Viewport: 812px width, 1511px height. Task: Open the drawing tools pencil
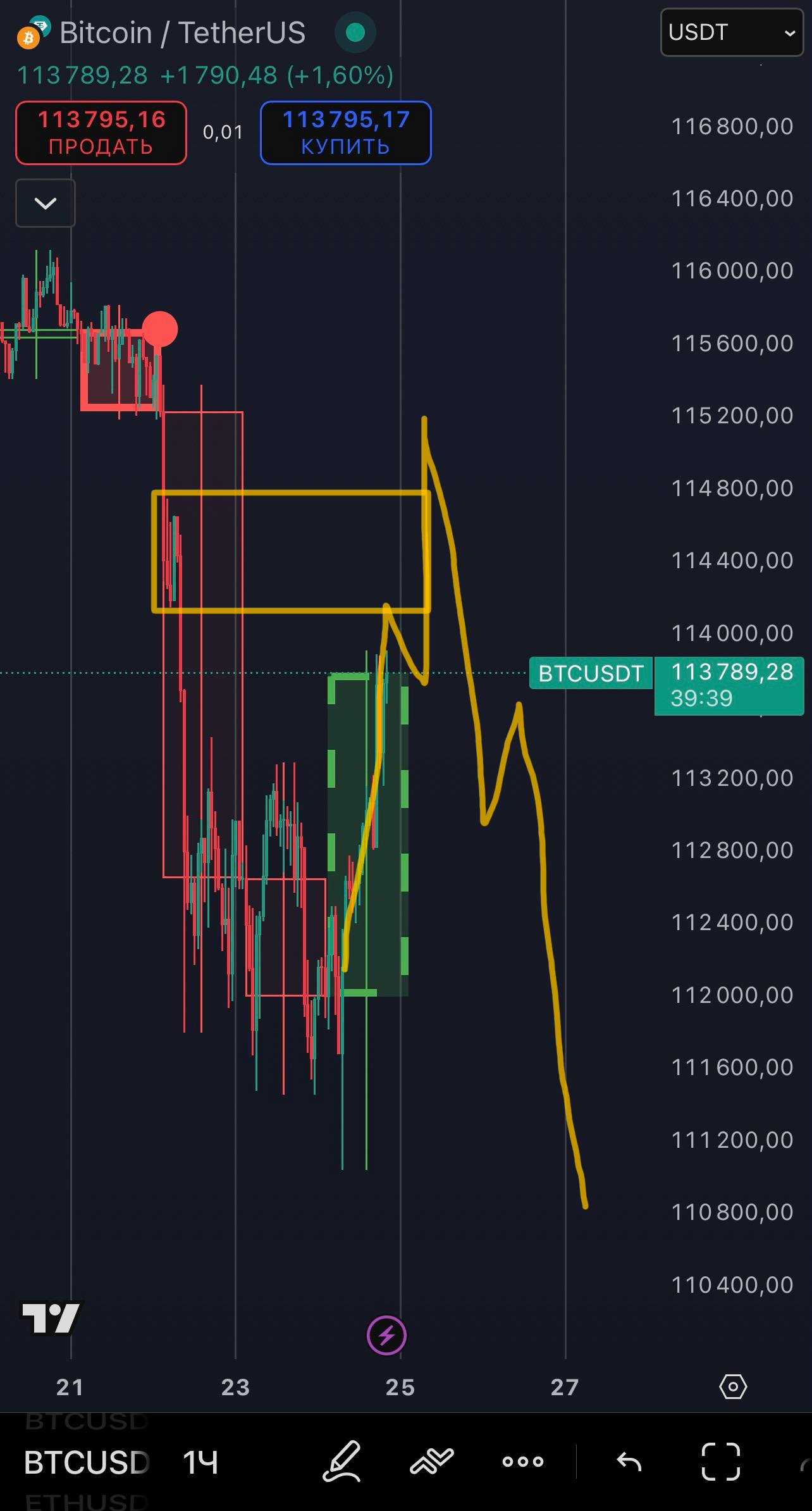[342, 1462]
